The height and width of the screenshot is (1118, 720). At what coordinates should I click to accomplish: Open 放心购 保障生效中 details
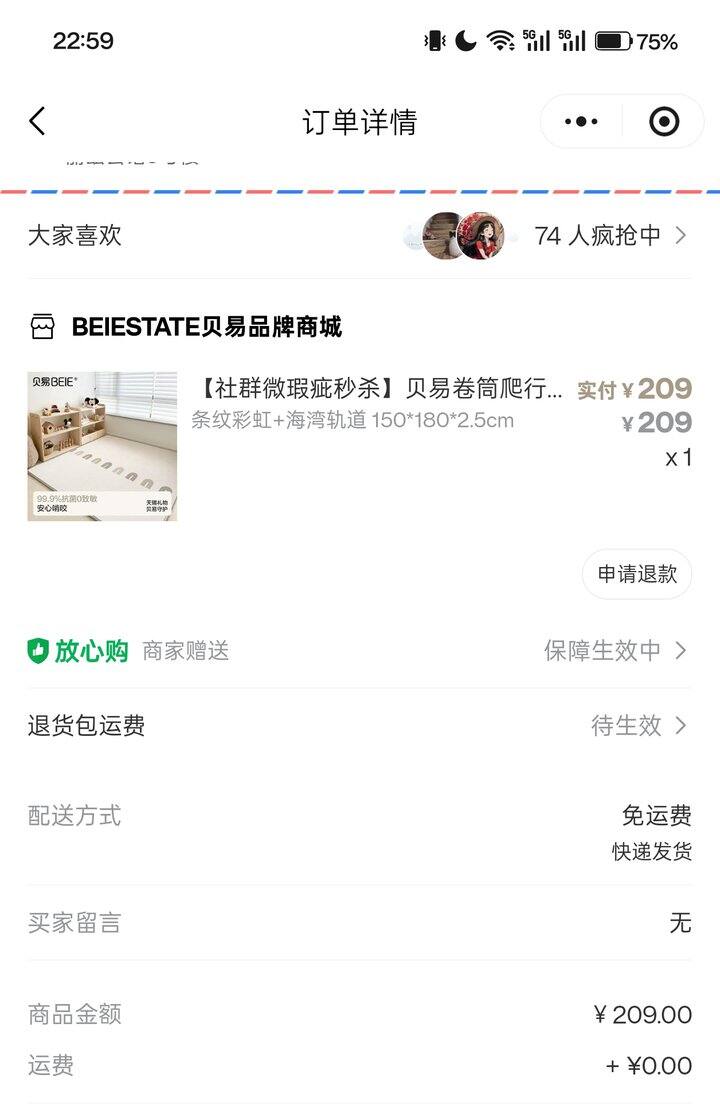pyautogui.click(x=360, y=651)
